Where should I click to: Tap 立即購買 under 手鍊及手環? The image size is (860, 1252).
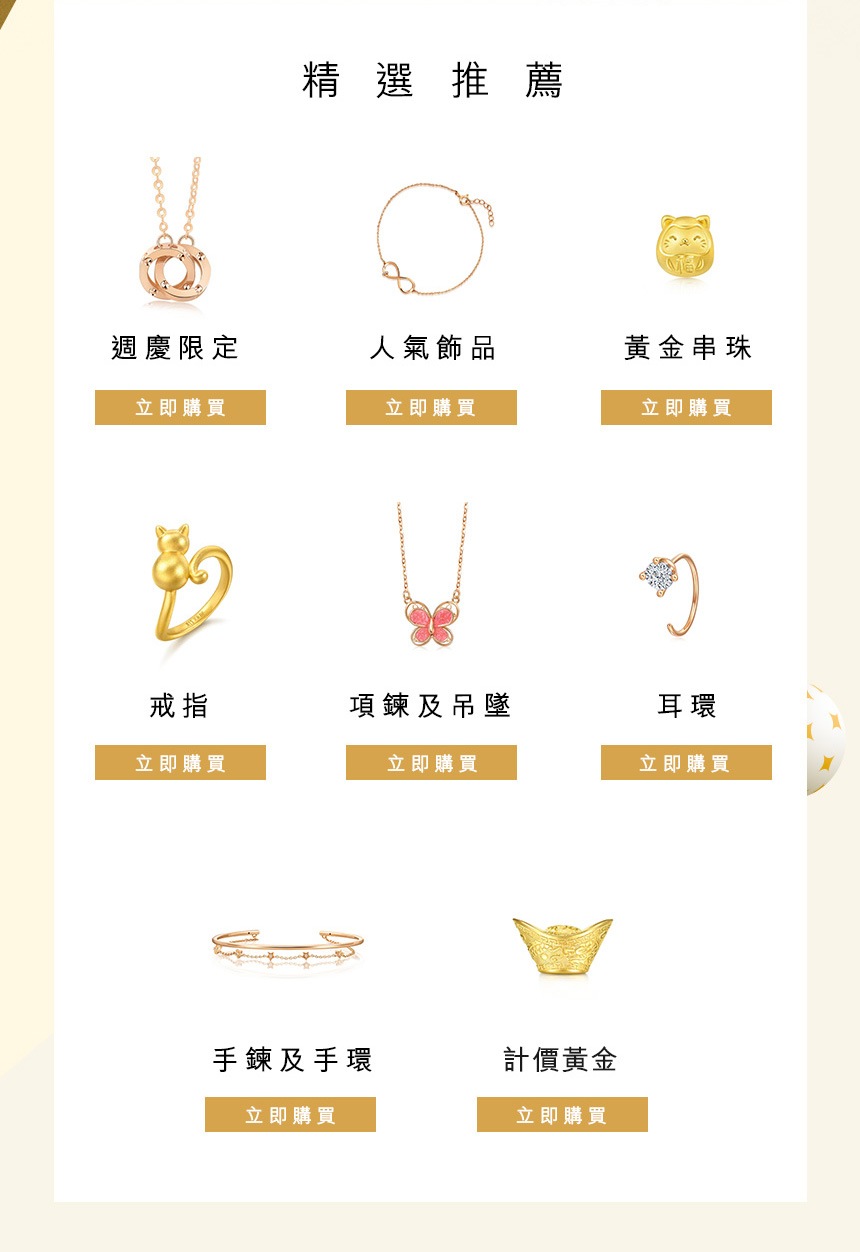pyautogui.click(x=290, y=1114)
